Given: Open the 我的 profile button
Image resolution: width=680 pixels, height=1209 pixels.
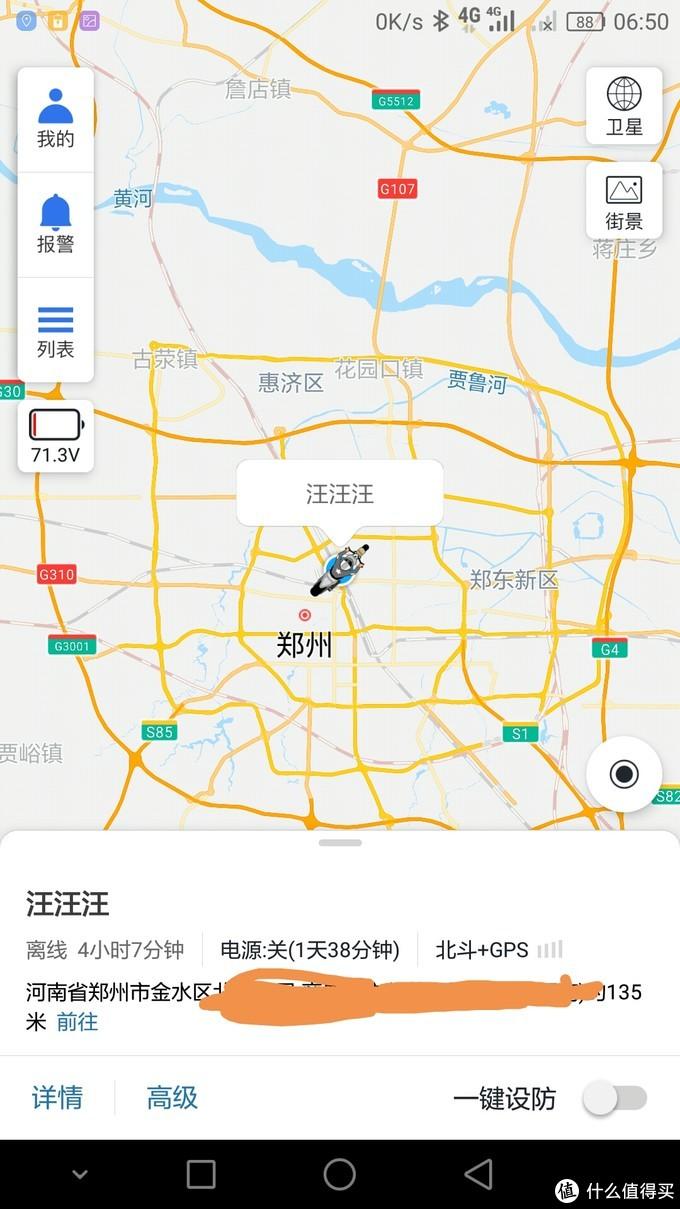Looking at the screenshot, I should click(x=56, y=119).
